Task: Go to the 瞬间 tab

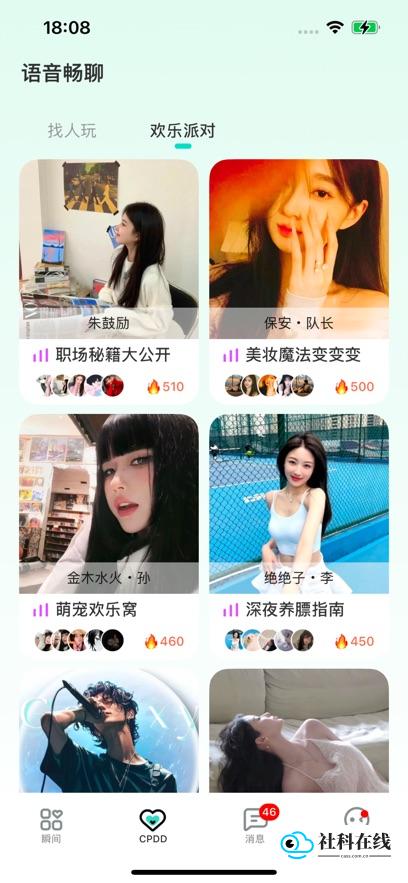Action: point(51,826)
